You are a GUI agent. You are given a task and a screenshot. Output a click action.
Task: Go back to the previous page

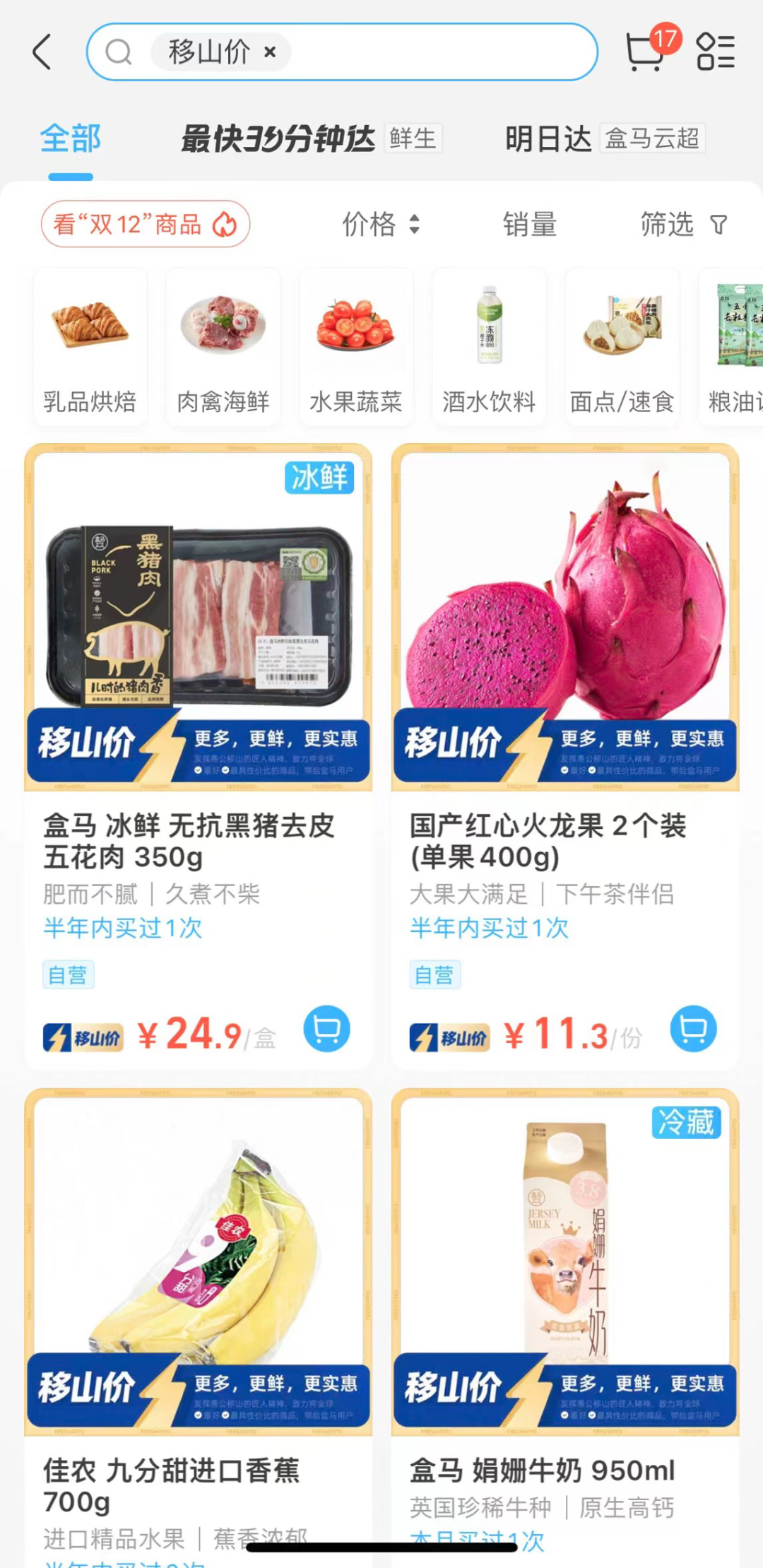(x=42, y=52)
